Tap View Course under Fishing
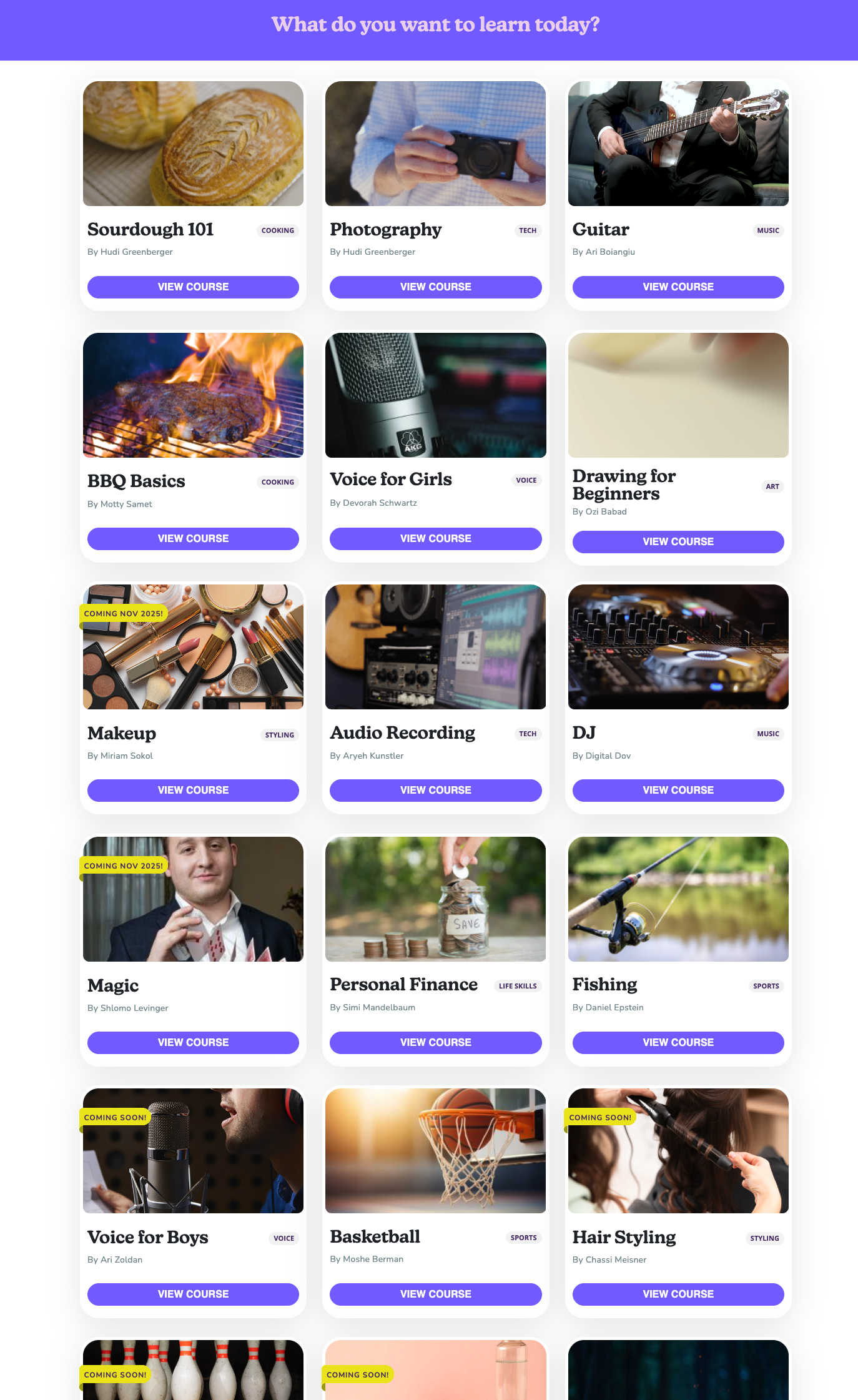The width and height of the screenshot is (858, 1400). pos(678,1042)
